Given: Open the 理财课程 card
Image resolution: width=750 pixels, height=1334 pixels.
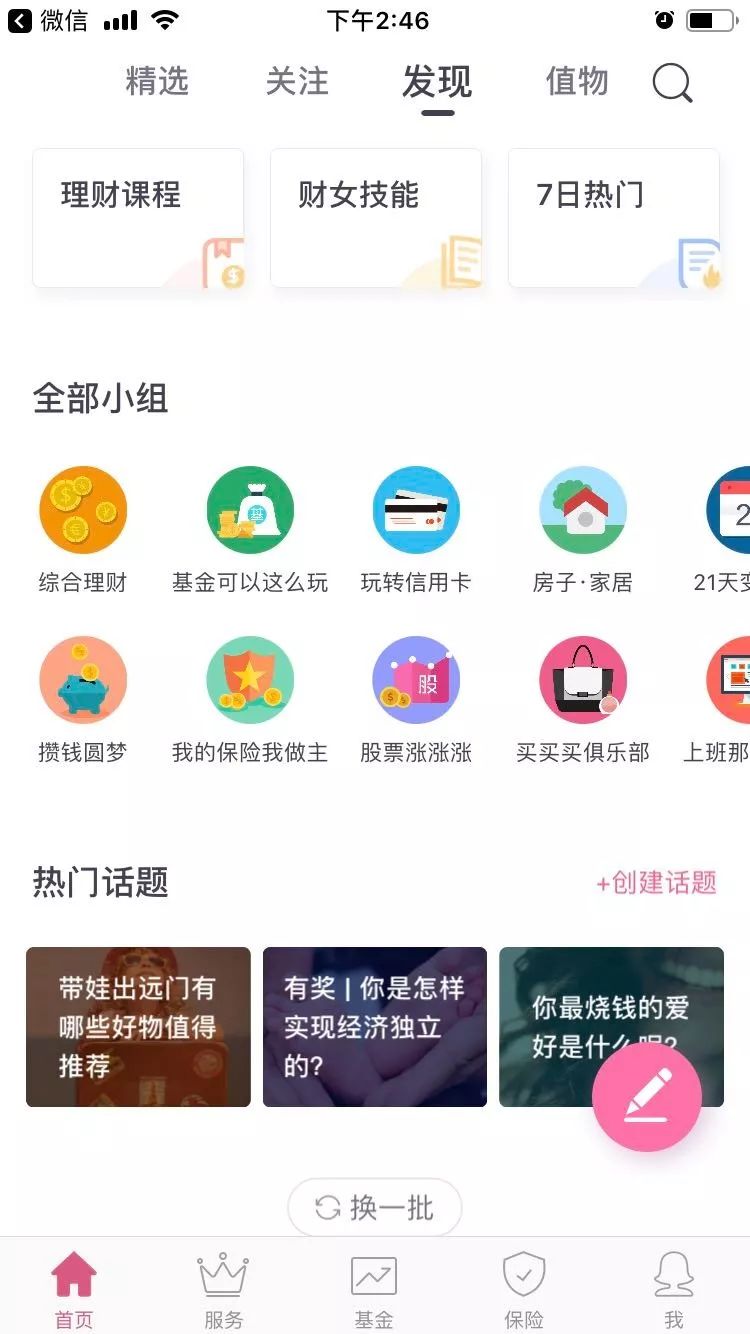Looking at the screenshot, I should click(x=138, y=218).
